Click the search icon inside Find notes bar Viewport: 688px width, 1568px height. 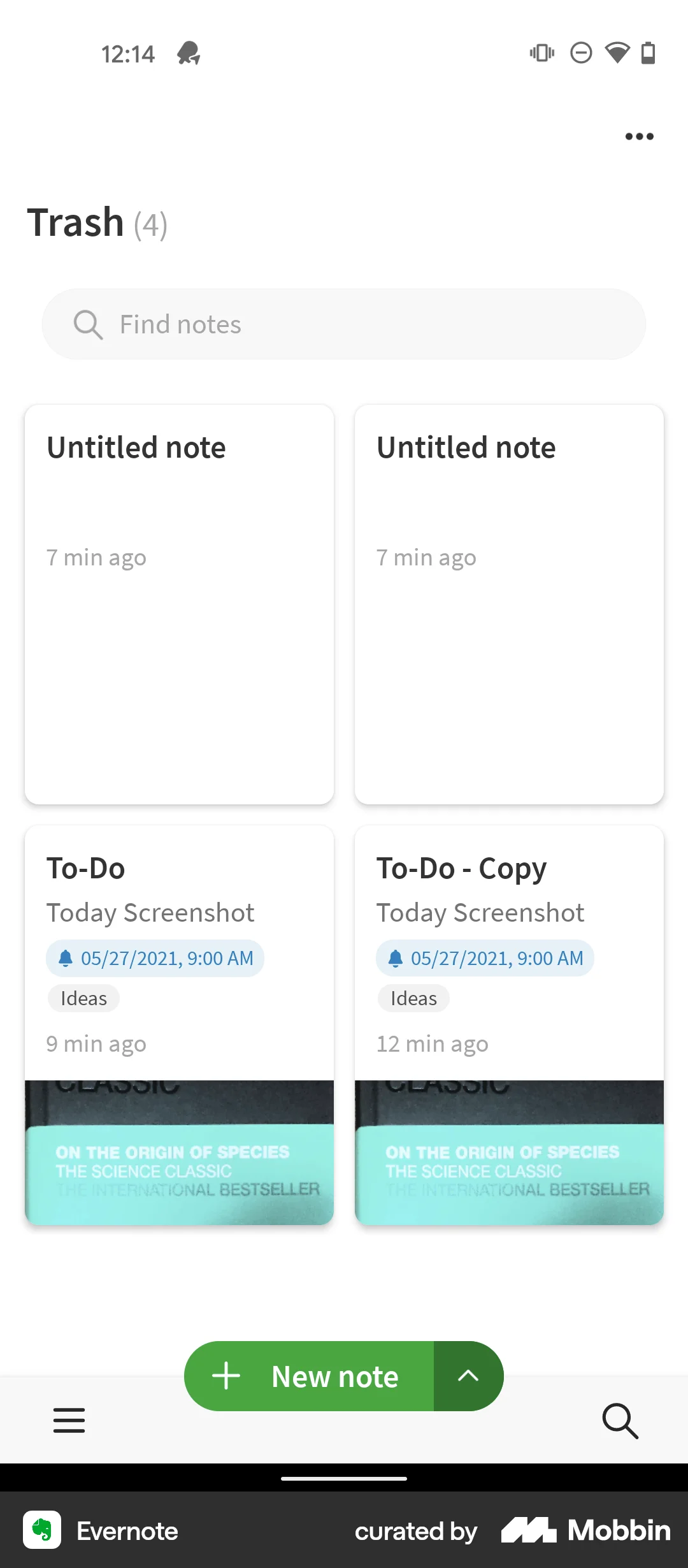click(x=87, y=324)
